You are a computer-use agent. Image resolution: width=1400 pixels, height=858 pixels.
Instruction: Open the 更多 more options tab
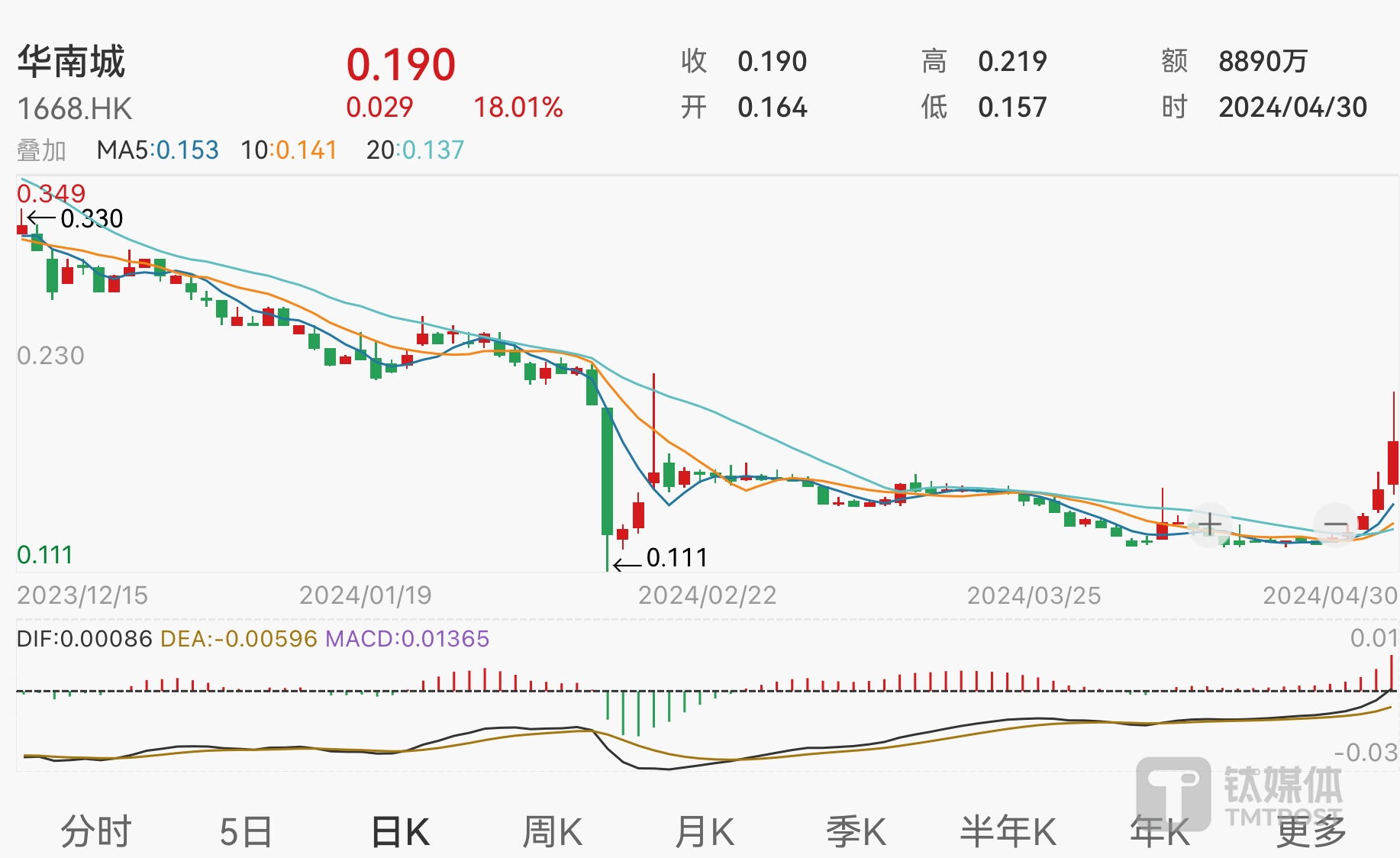(1311, 831)
